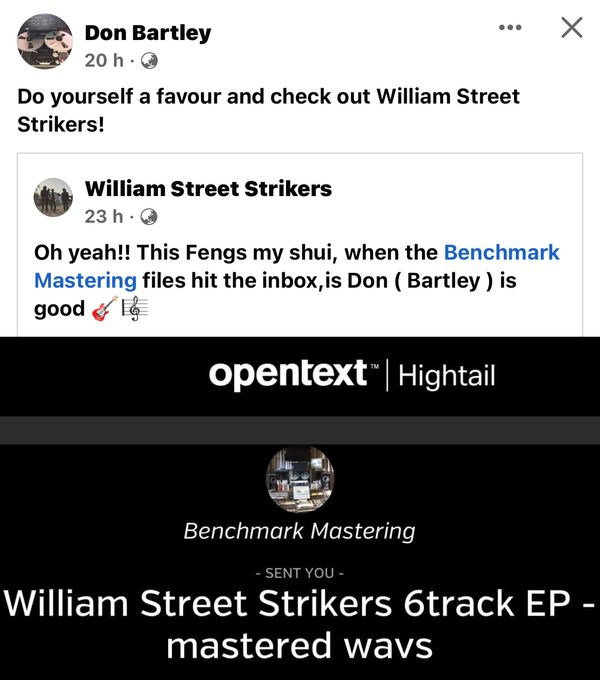The width and height of the screenshot is (600, 680).
Task: View the William Street Strikers page
Action: (x=208, y=188)
